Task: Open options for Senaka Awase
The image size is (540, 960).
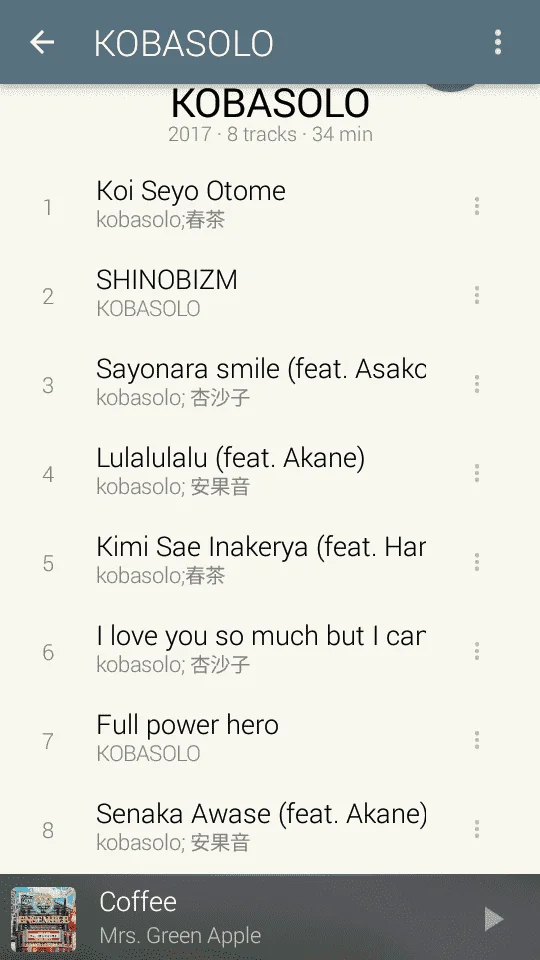Action: click(476, 829)
